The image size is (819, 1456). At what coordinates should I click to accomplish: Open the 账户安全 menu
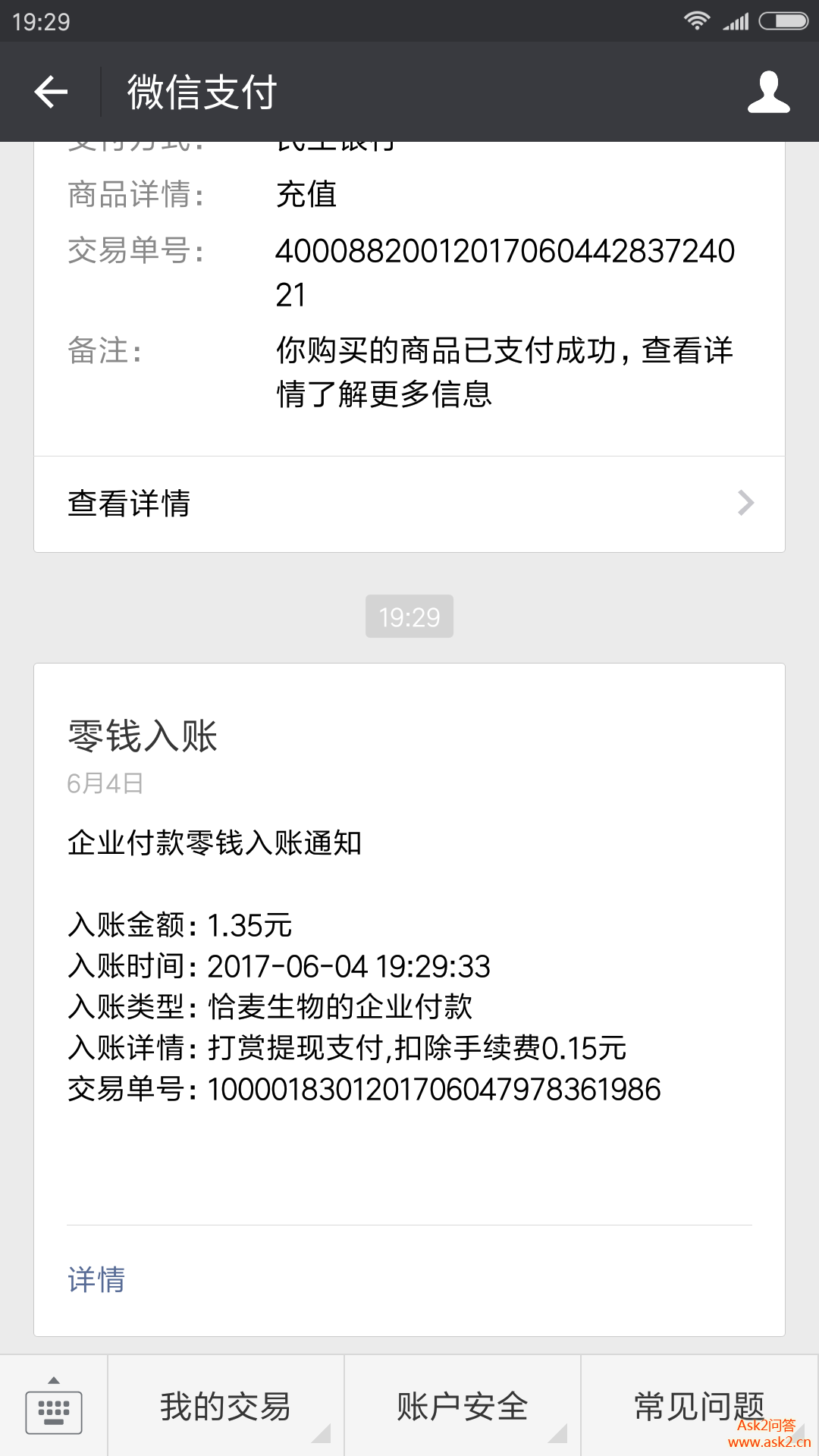(463, 1407)
